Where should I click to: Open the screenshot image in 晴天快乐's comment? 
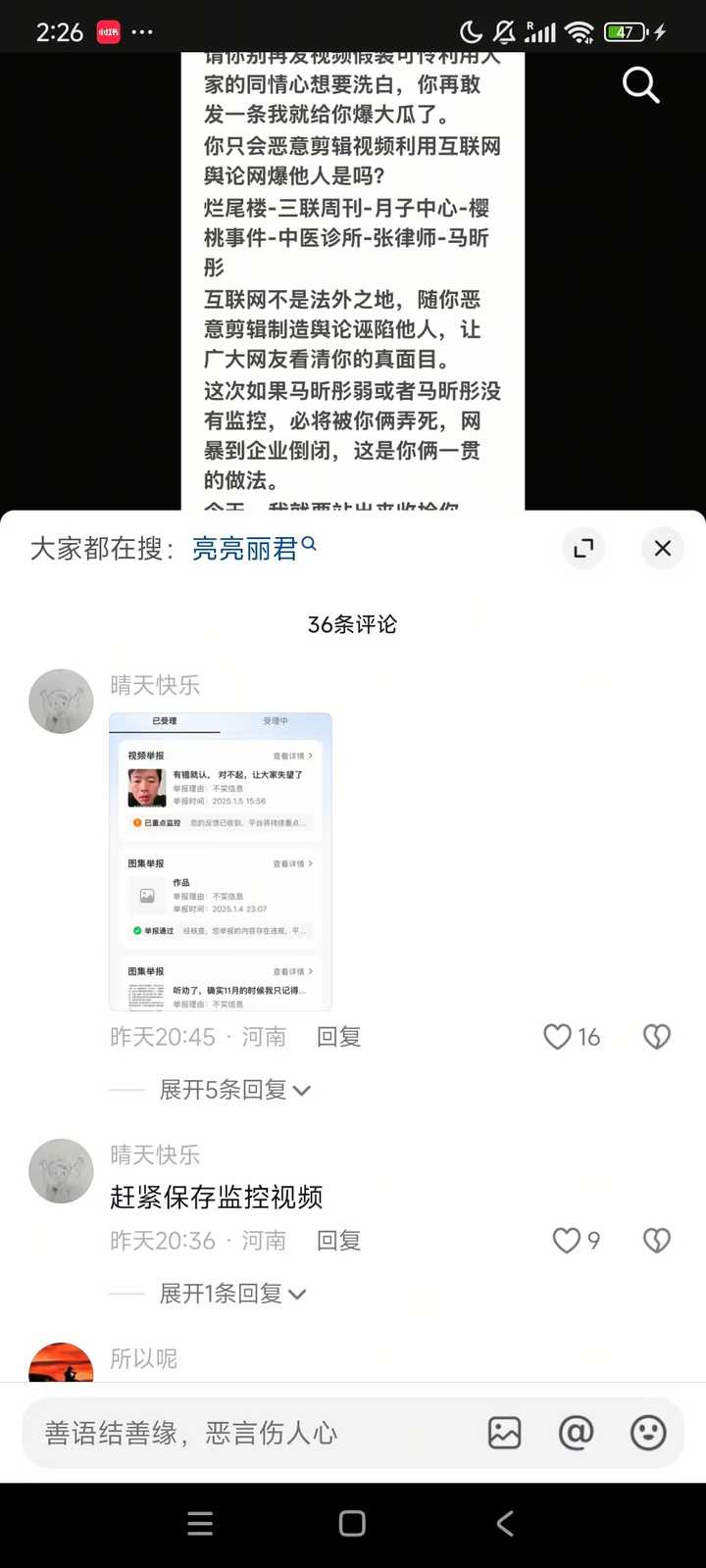point(221,861)
